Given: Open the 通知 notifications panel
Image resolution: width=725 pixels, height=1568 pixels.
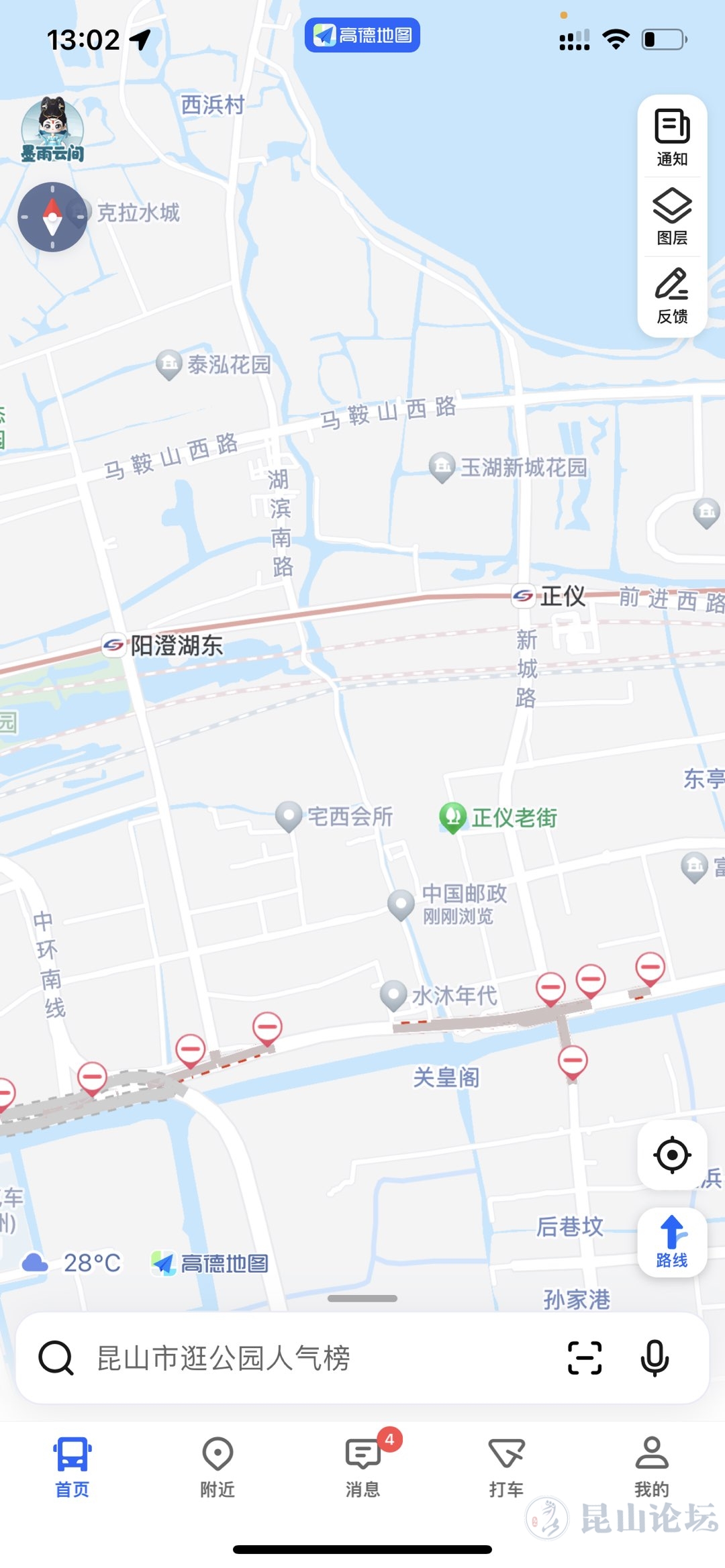Looking at the screenshot, I should (x=672, y=137).
